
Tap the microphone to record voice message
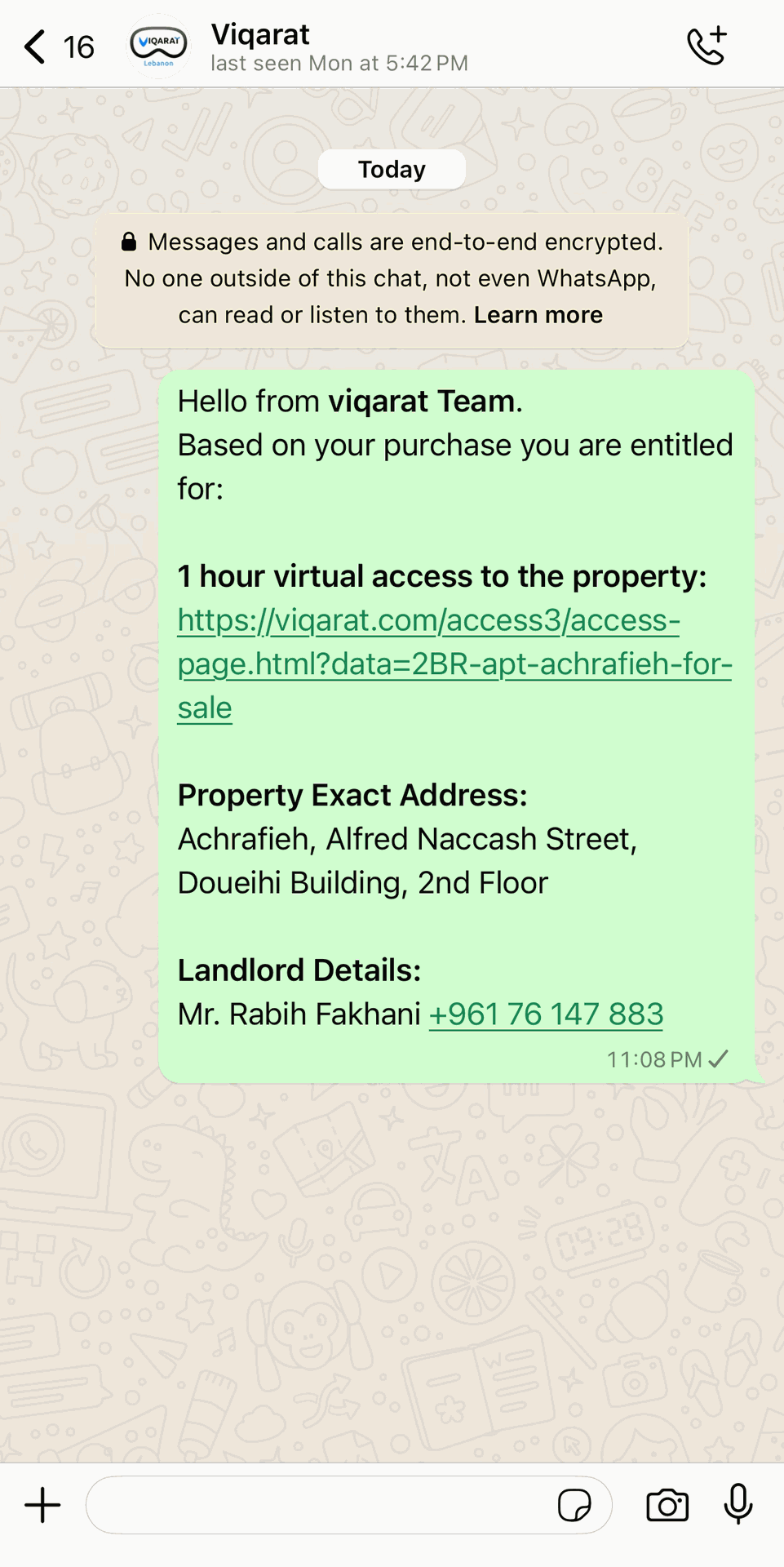click(x=738, y=1504)
